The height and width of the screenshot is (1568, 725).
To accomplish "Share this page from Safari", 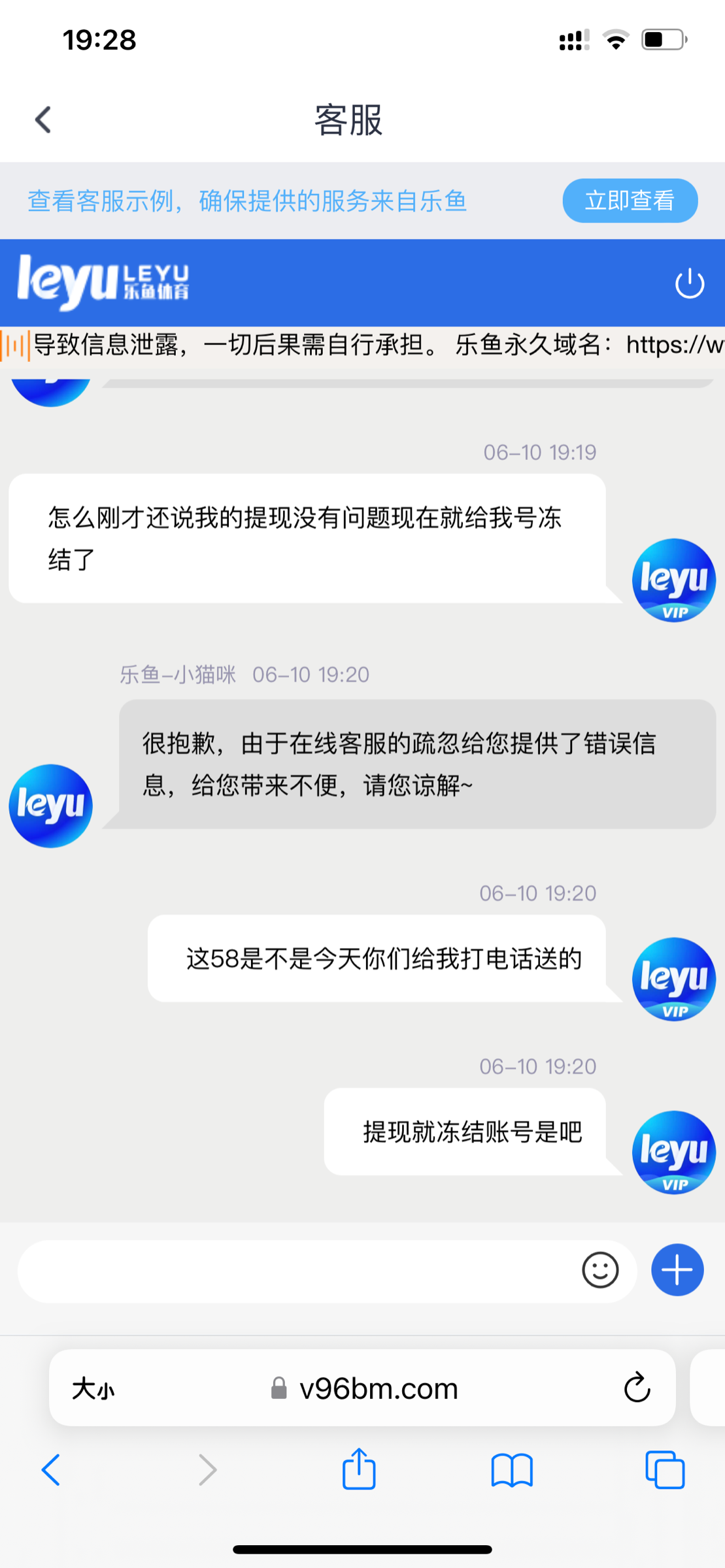I will click(x=359, y=1469).
